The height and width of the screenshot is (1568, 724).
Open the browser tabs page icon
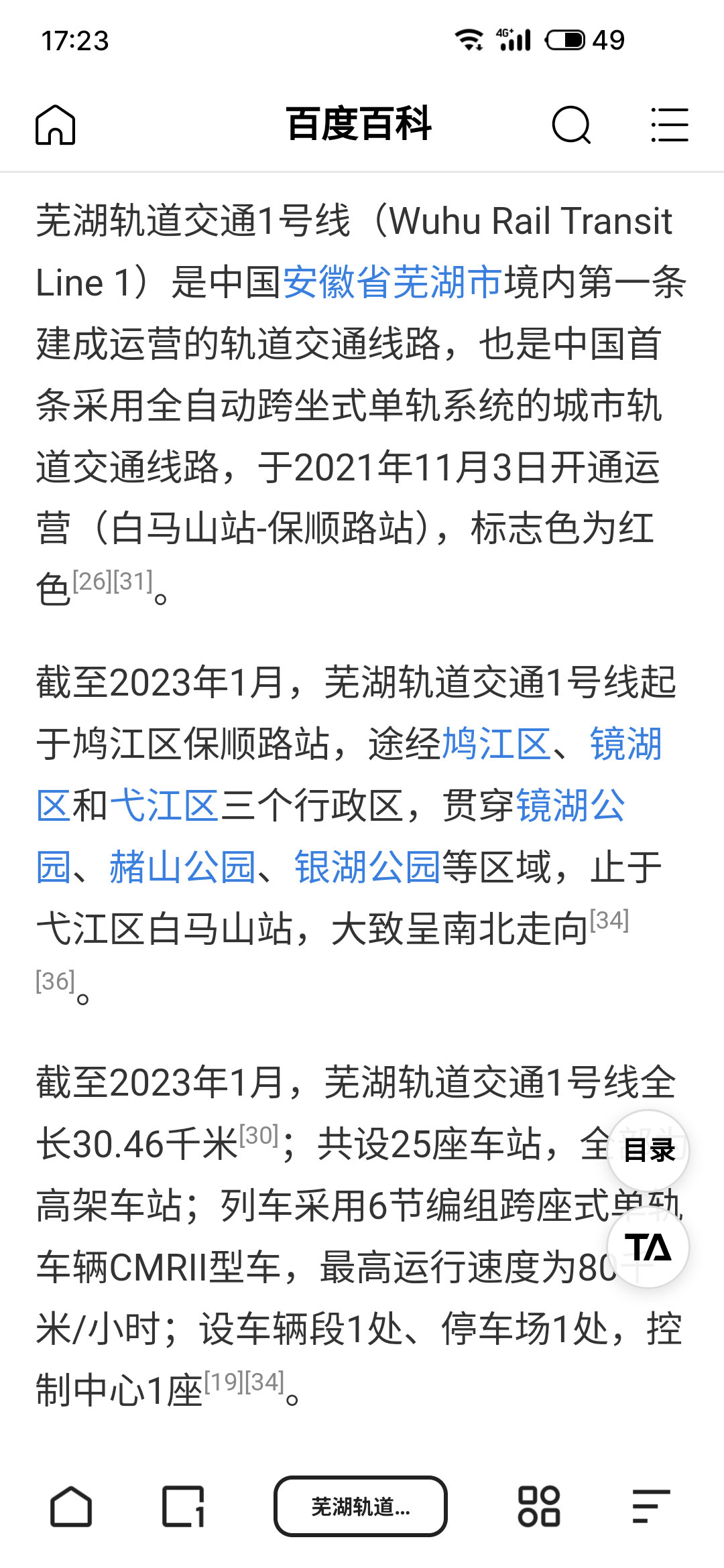[x=183, y=1507]
